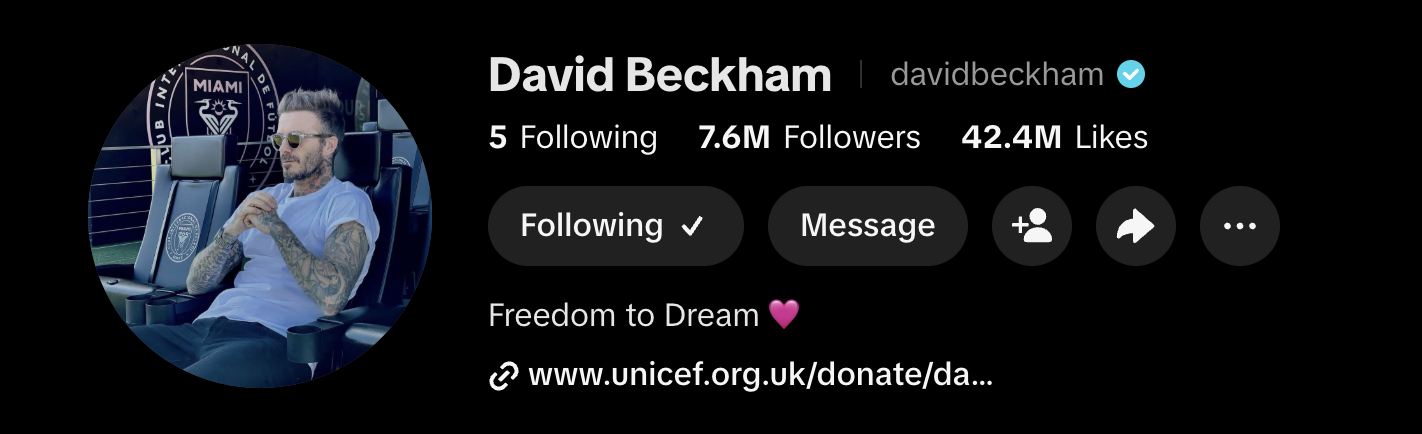Send a message to David Beckham
This screenshot has height=434, width=1422.
click(x=867, y=226)
